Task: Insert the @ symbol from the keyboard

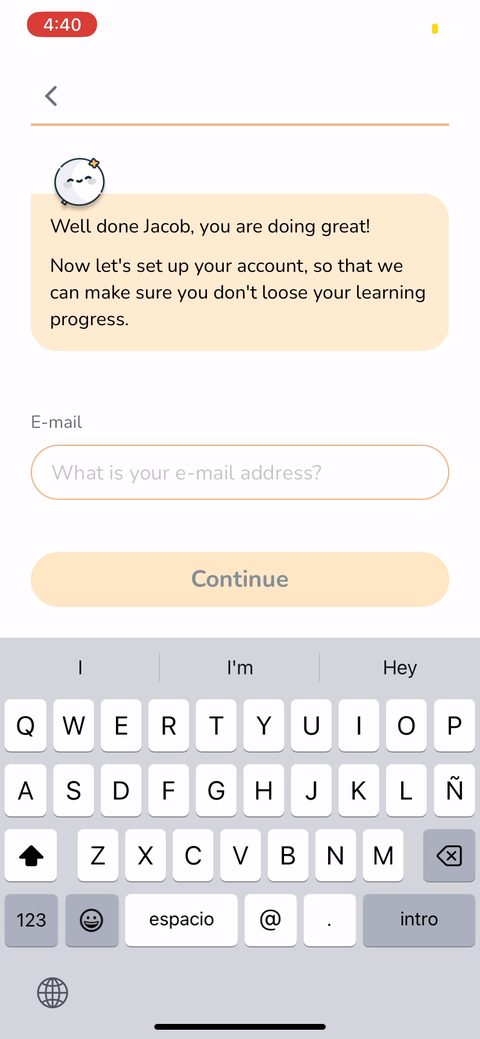Action: [270, 920]
